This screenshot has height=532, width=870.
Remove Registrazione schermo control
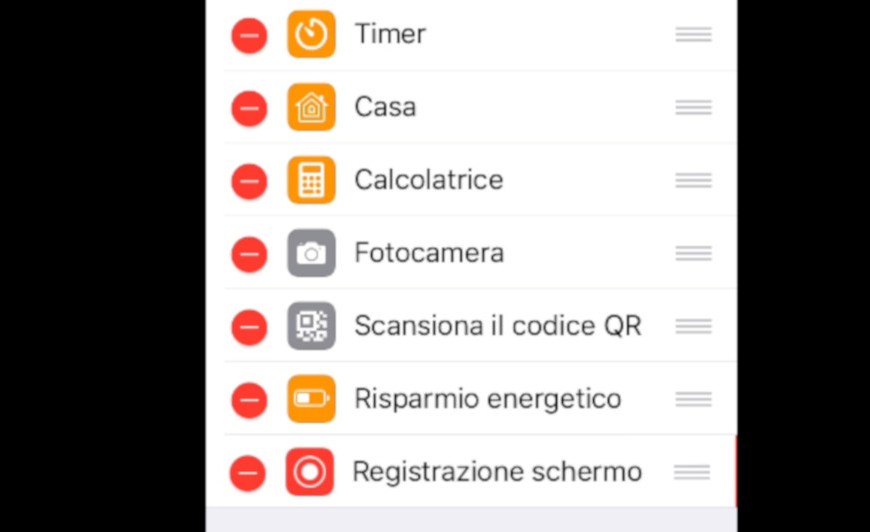tap(248, 473)
